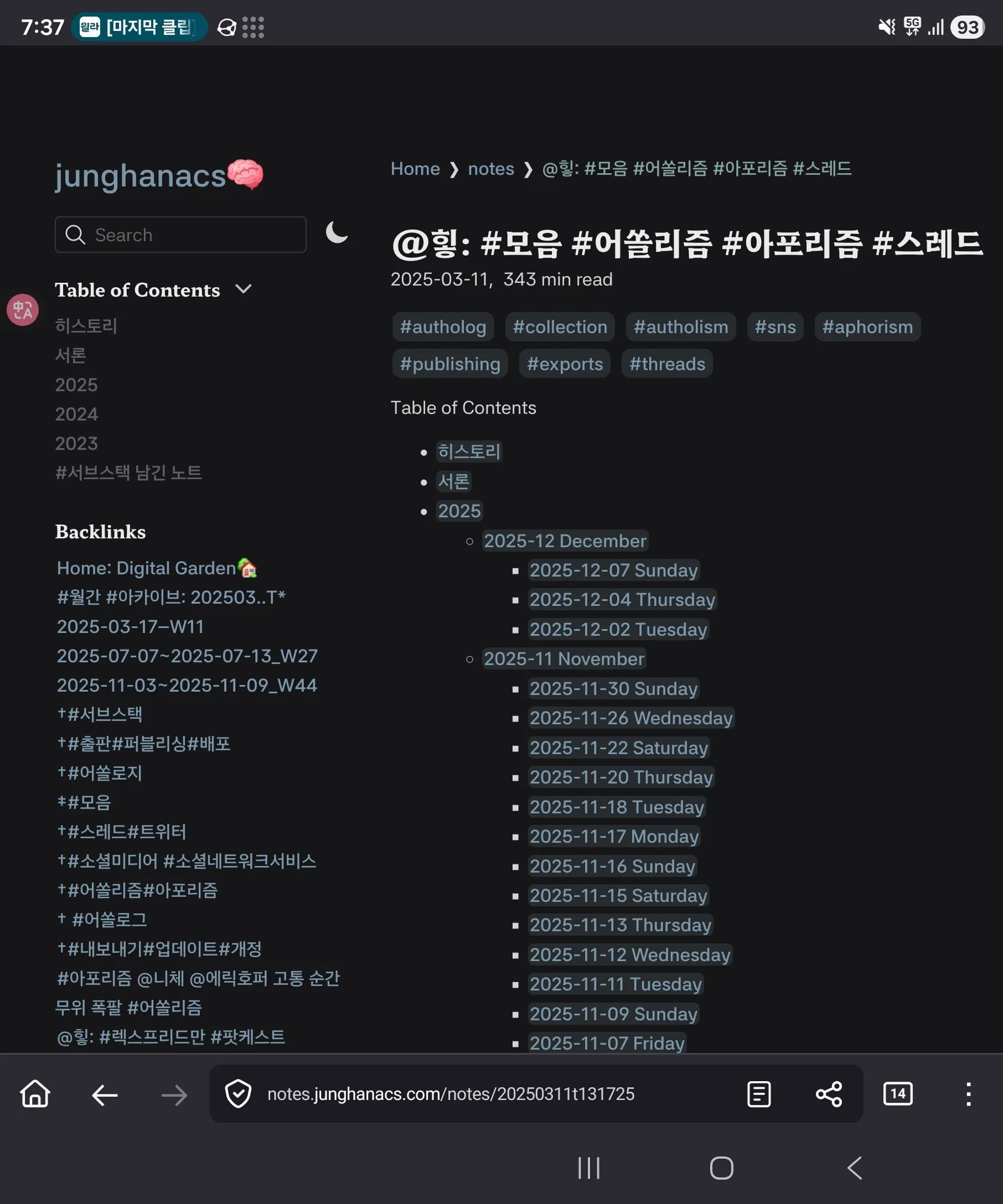1003x1204 pixels.
Task: Open the browser overflow menu
Action: point(968,1094)
